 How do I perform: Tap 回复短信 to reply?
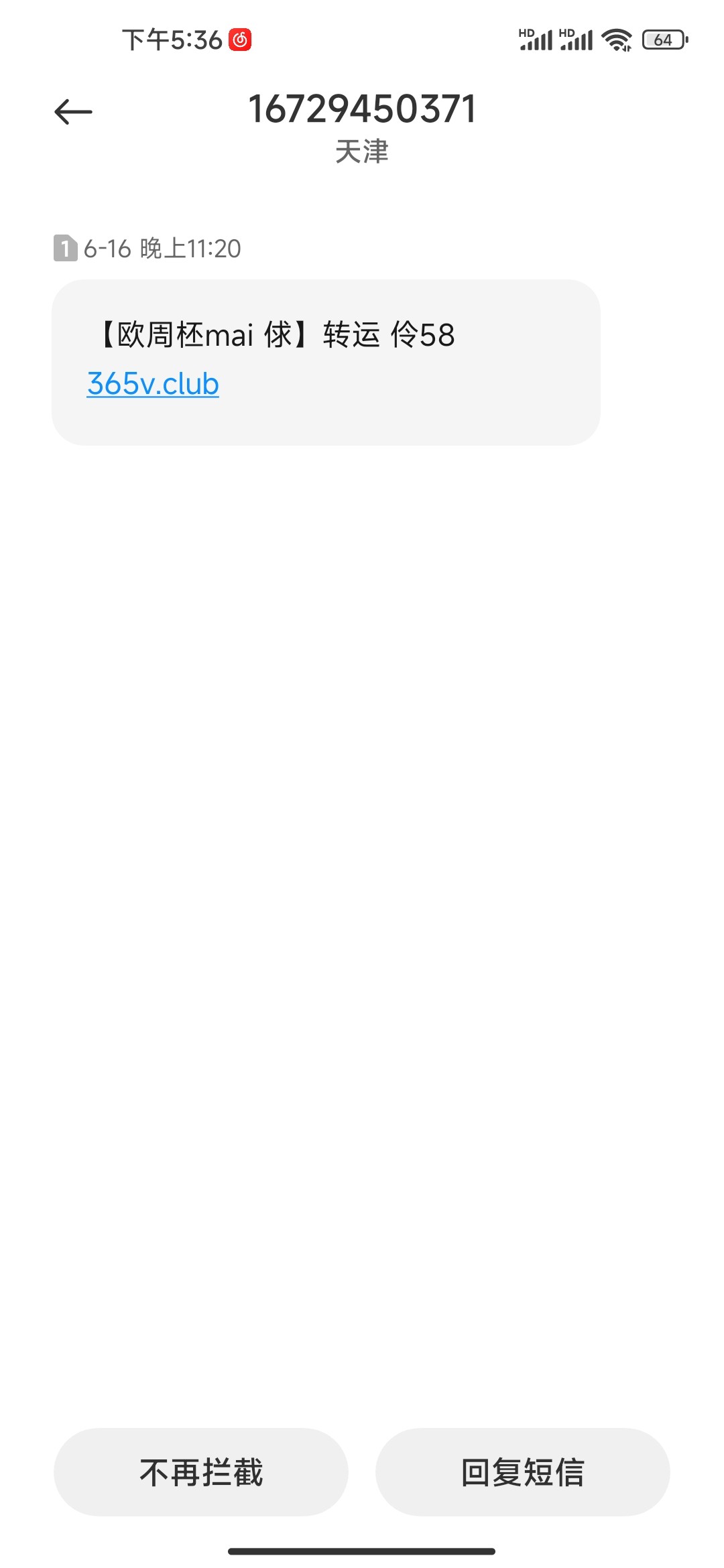click(x=522, y=1472)
